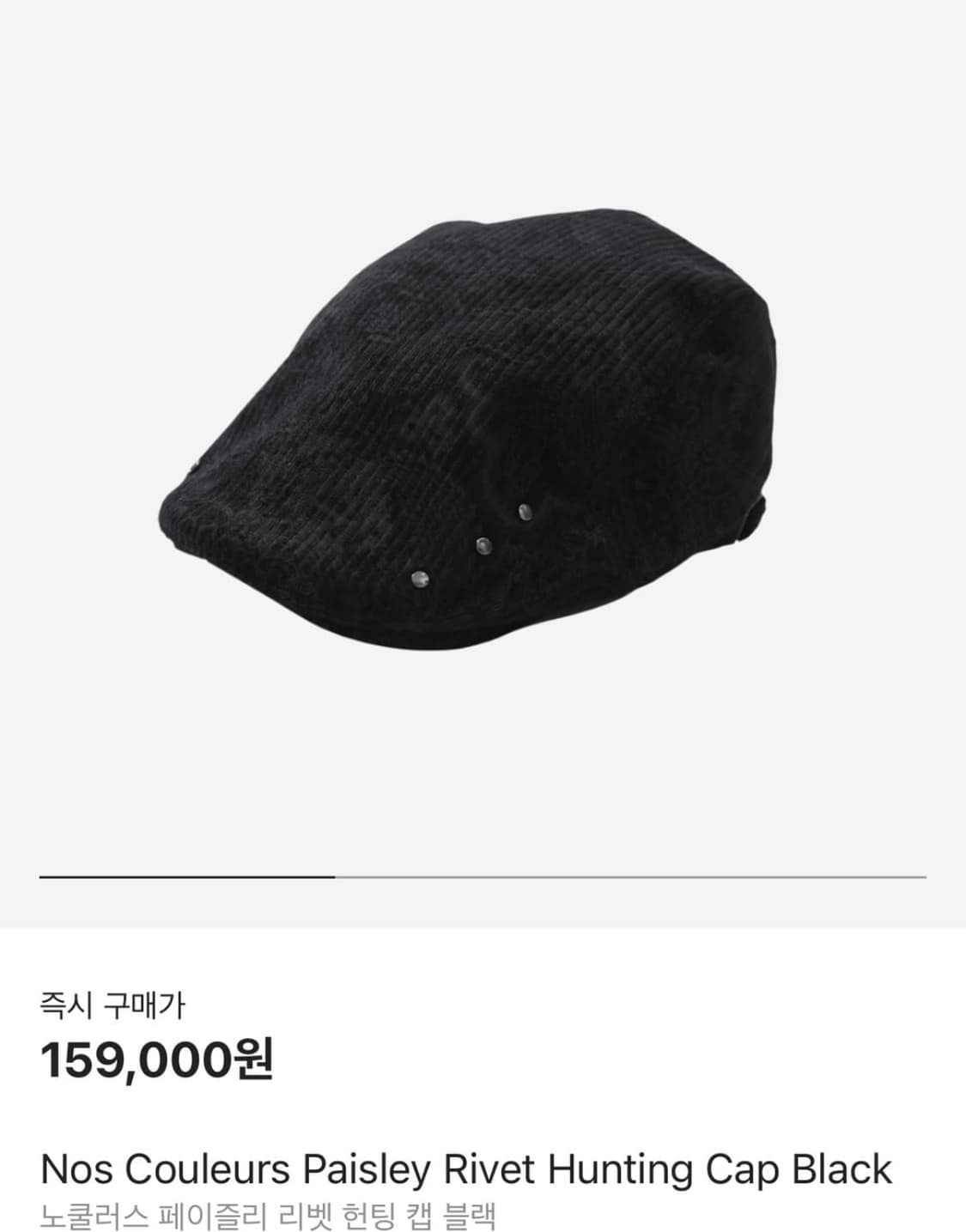The height and width of the screenshot is (1232, 966).
Task: Click the image carousel progress bar
Action: pyautogui.click(x=481, y=876)
